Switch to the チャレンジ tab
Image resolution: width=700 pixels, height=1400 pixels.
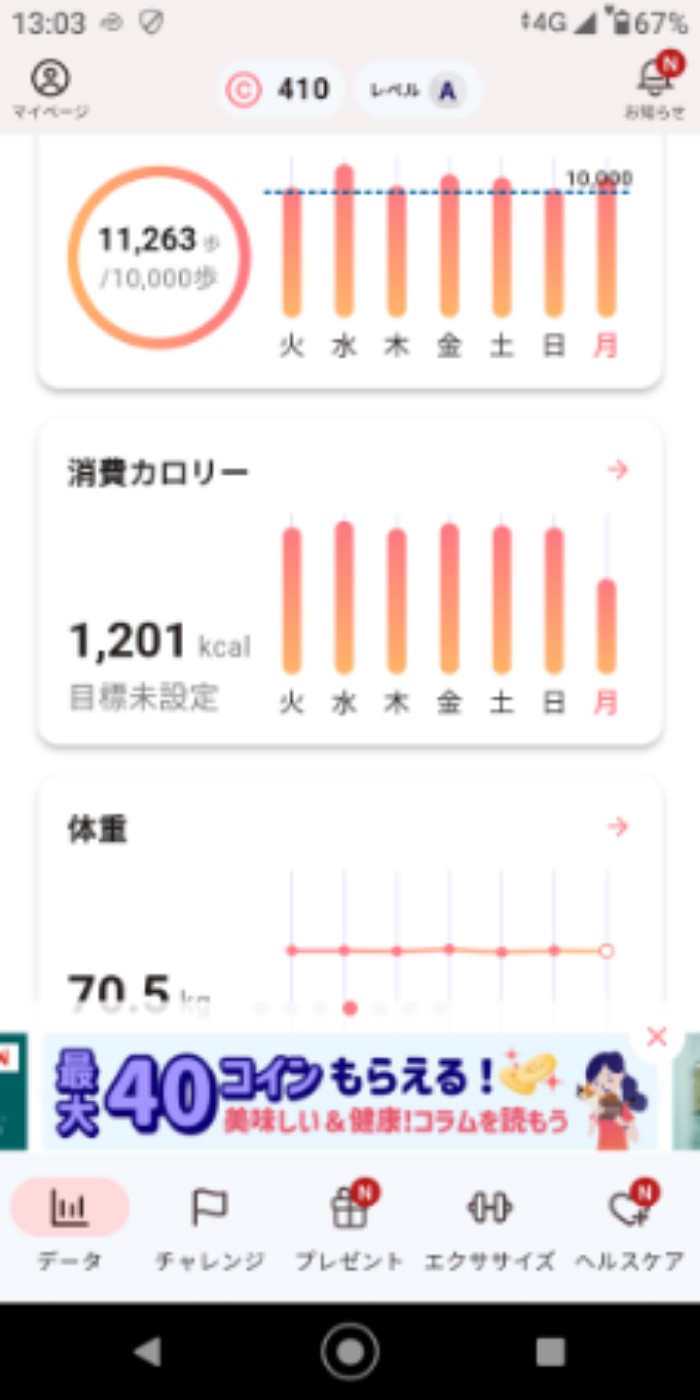click(x=210, y=1224)
